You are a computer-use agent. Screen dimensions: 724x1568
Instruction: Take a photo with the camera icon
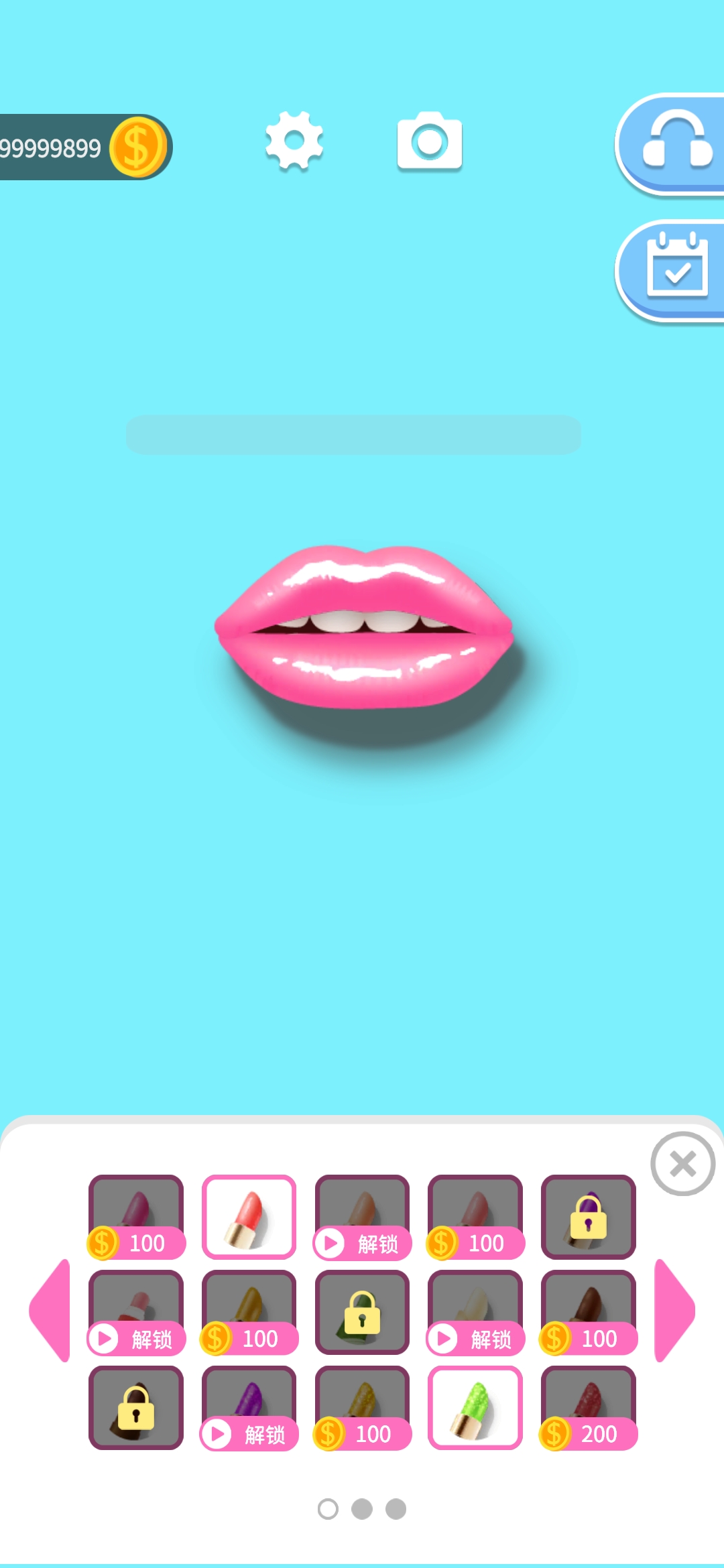(429, 141)
